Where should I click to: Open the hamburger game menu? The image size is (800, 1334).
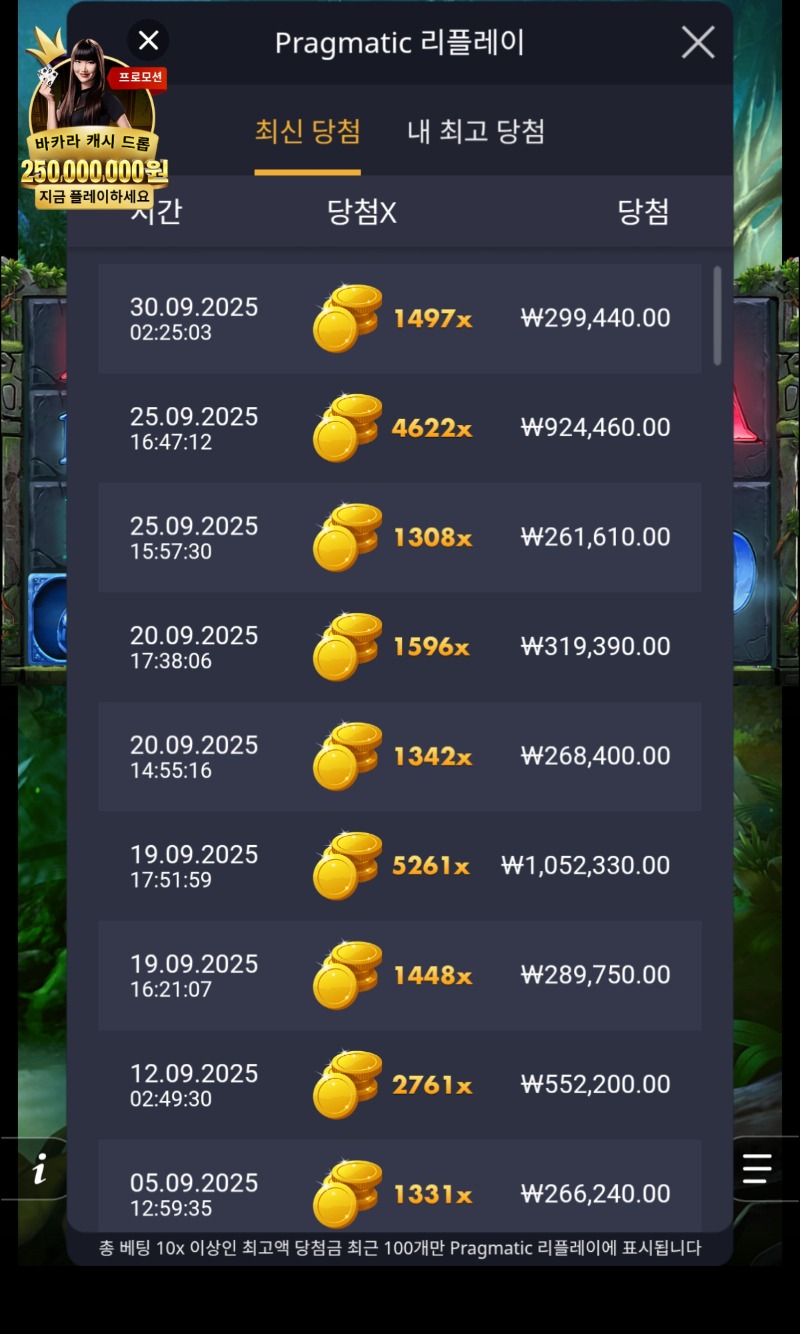(x=757, y=1168)
